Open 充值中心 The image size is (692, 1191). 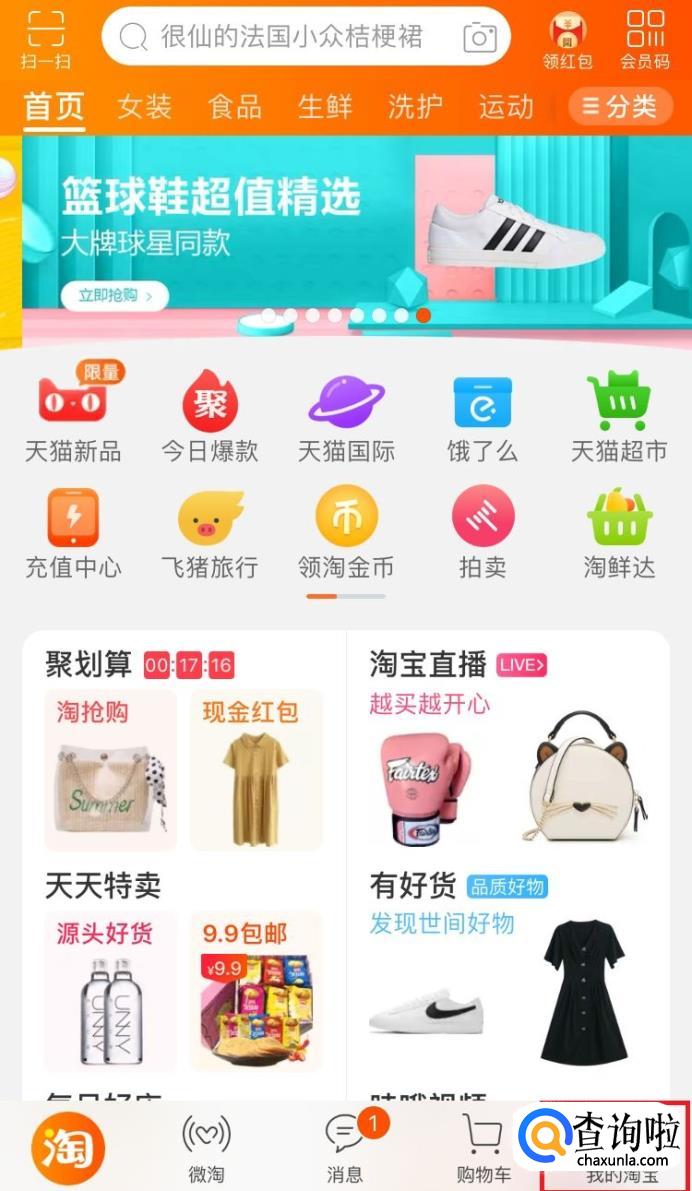pyautogui.click(x=72, y=534)
